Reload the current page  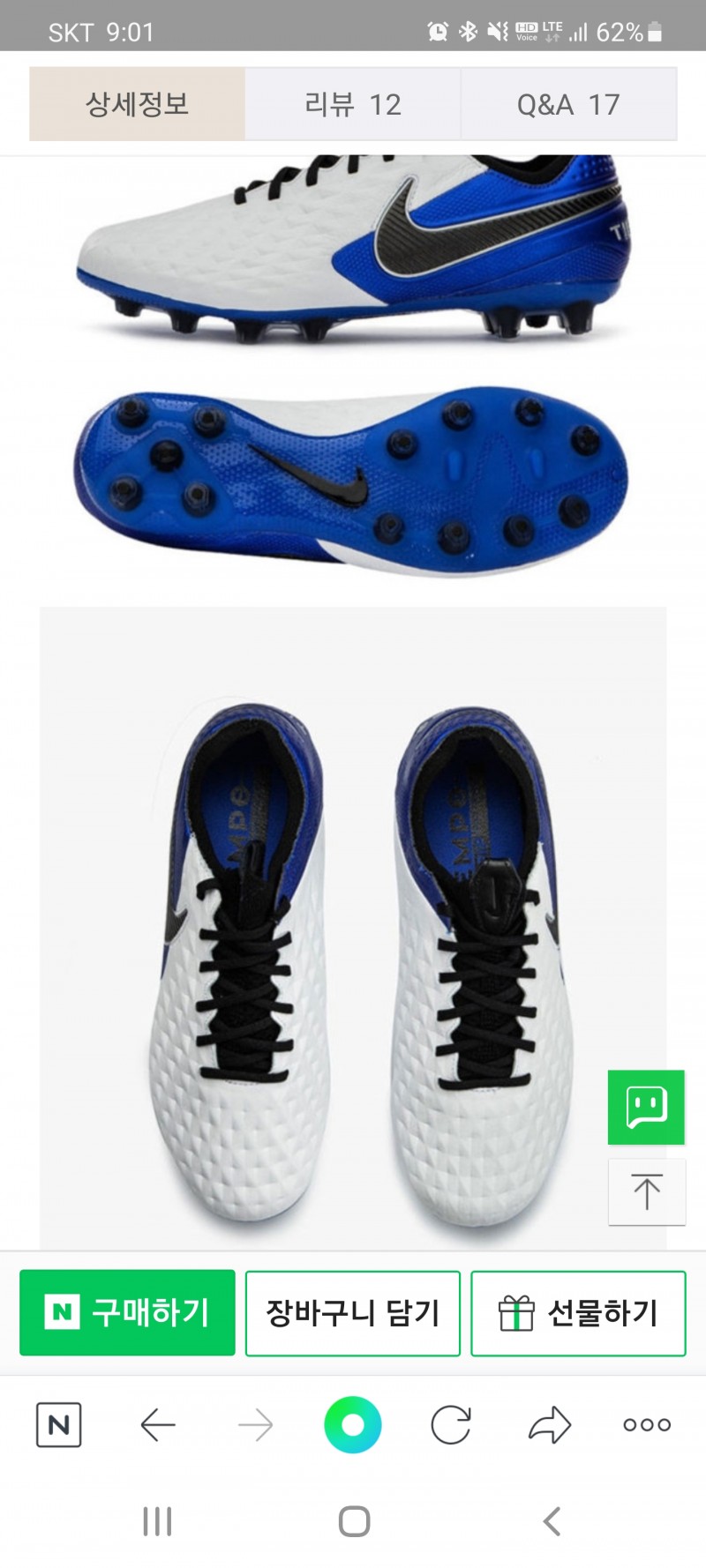[x=450, y=1424]
